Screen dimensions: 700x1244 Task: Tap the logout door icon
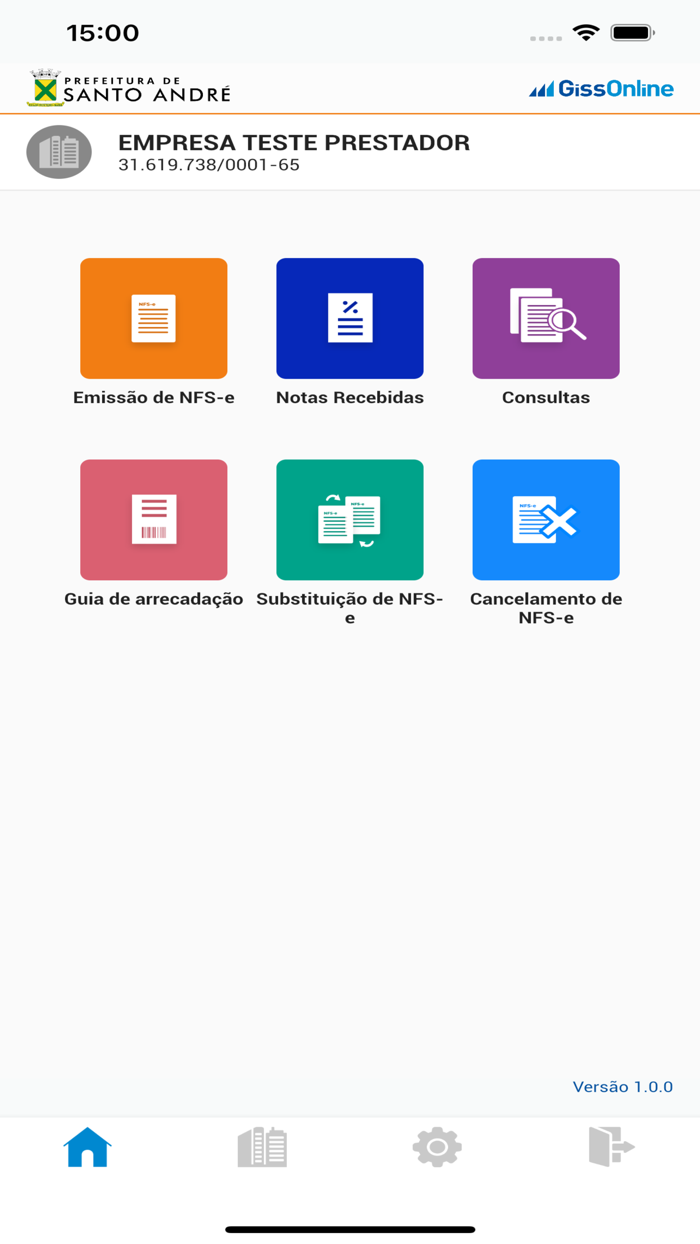[611, 1147]
